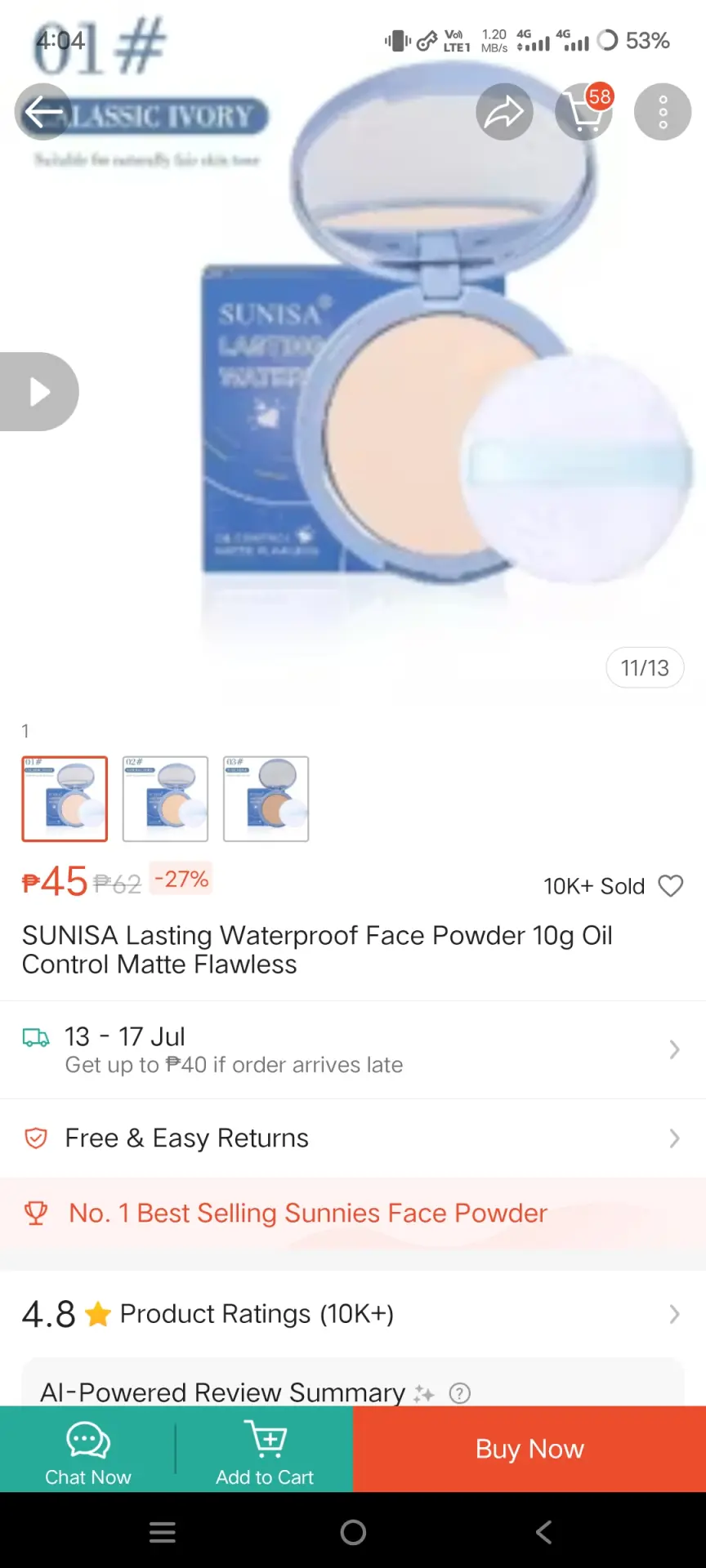
Task: Select the 01# Classic Ivory variant thumbnail
Action: [x=65, y=799]
